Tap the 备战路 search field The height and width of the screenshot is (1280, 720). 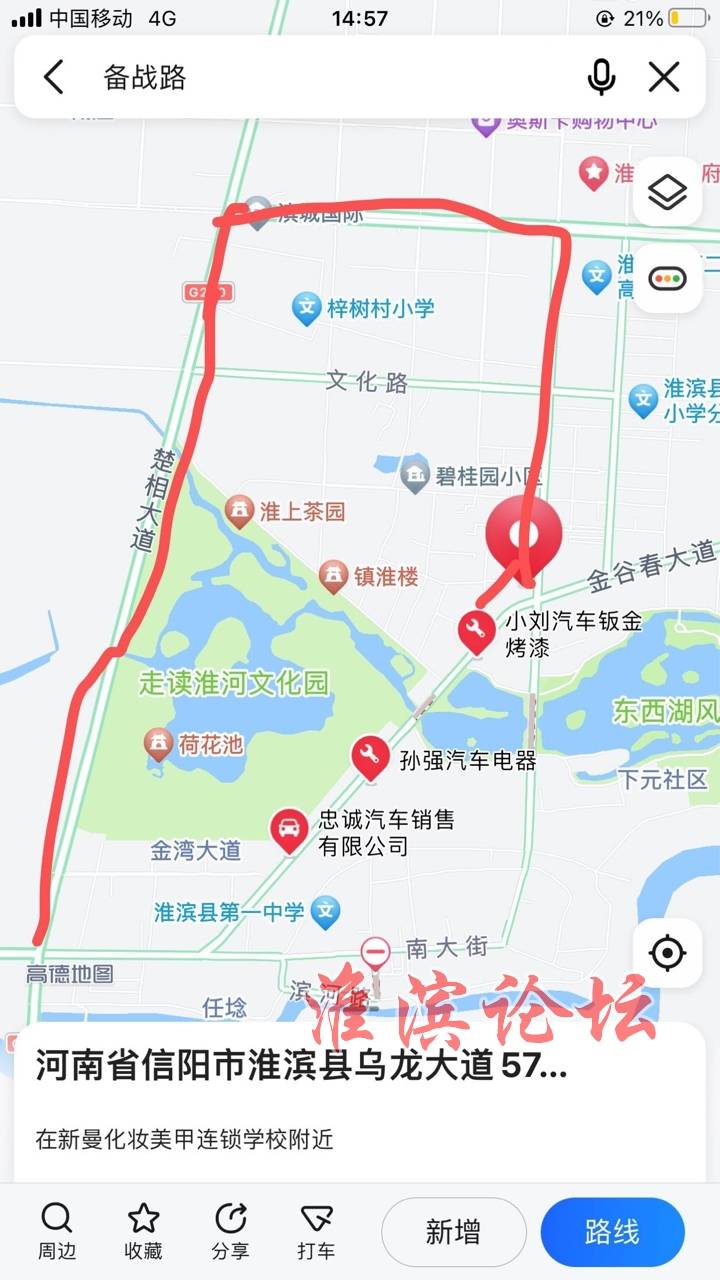coord(330,77)
